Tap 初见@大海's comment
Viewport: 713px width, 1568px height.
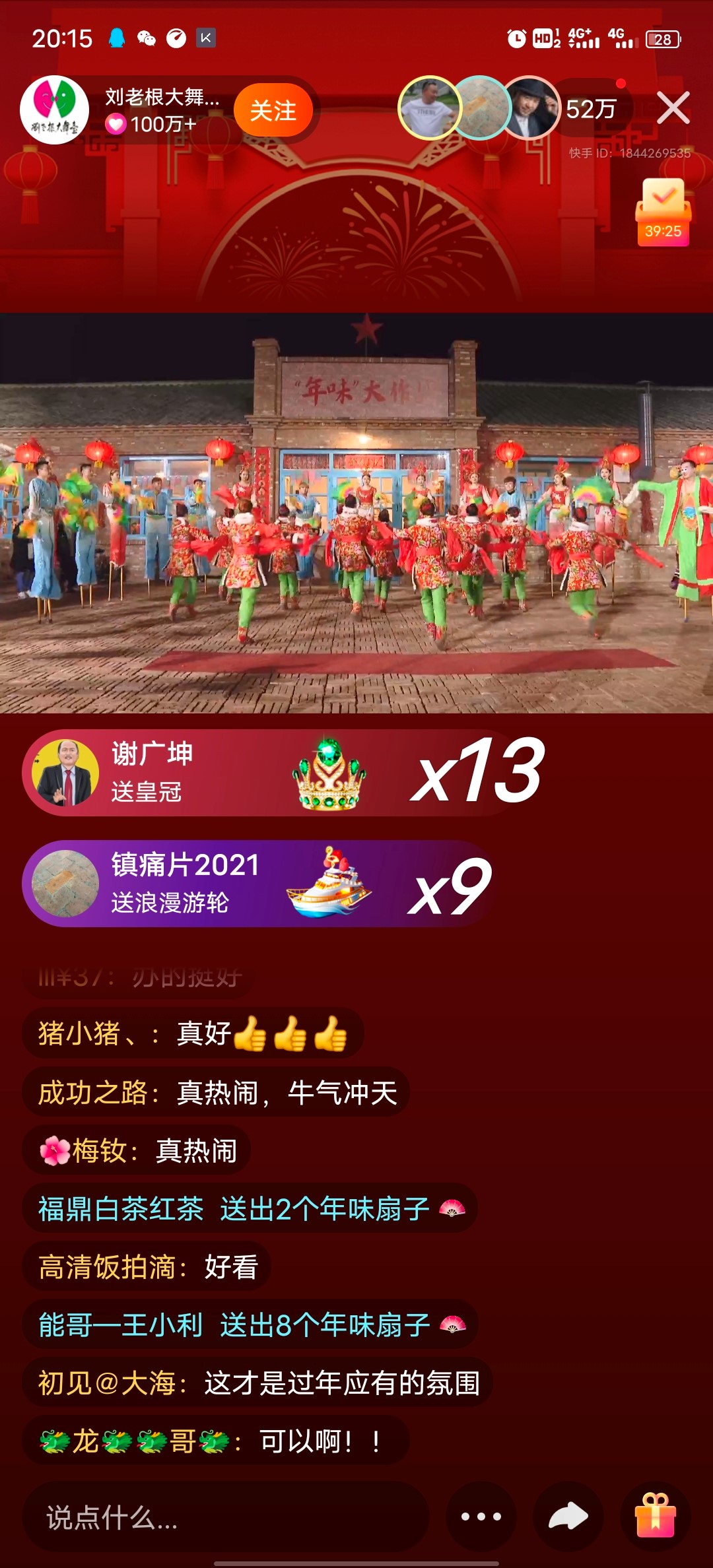[257, 1383]
